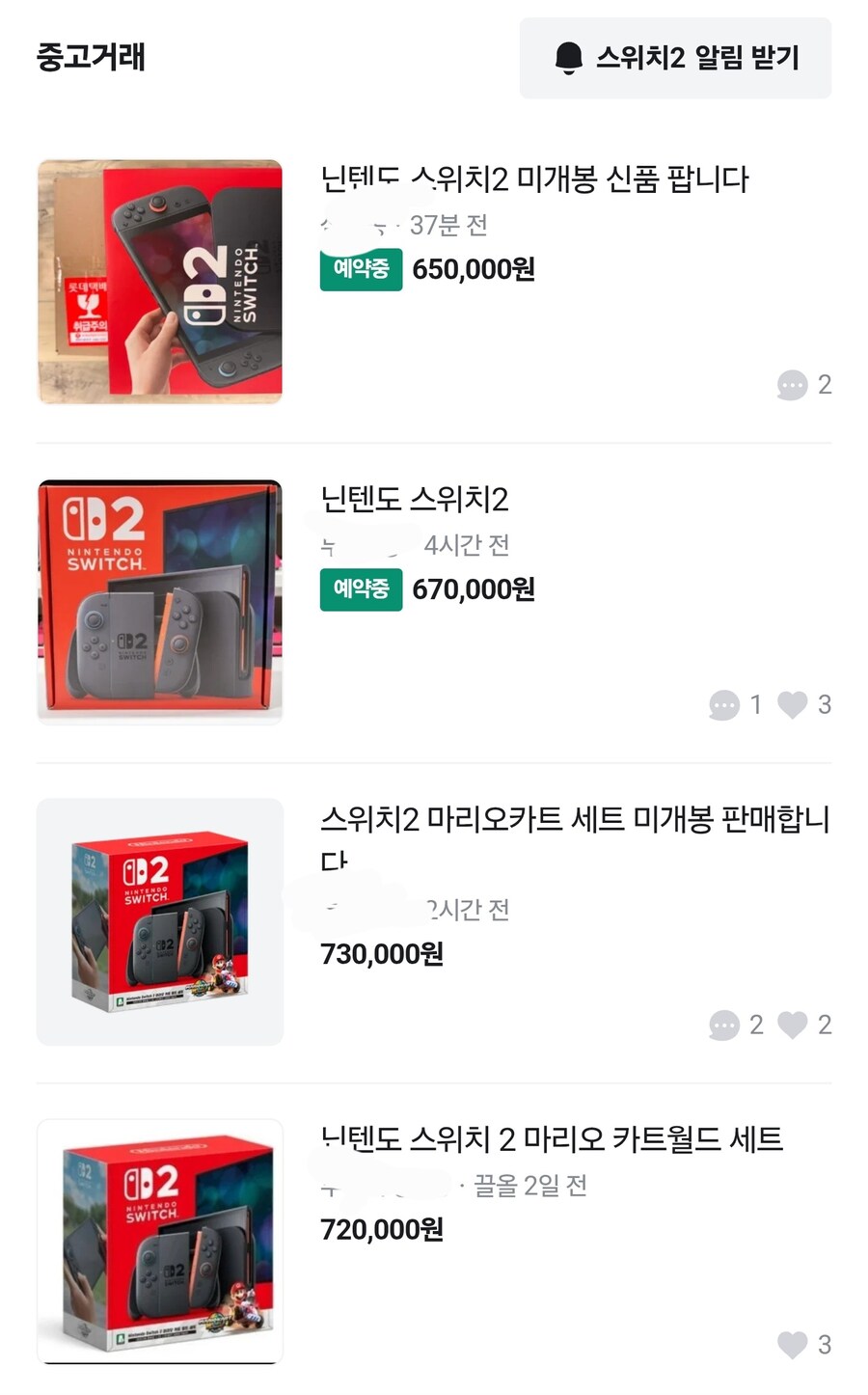Click the heart icon with 3 likes
868x1395 pixels.
[793, 704]
